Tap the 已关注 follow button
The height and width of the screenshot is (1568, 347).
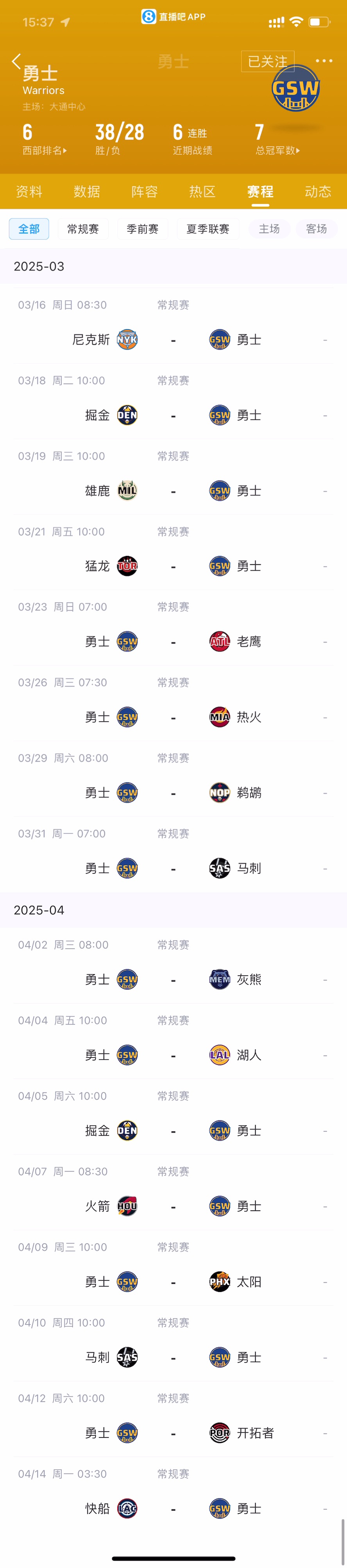point(268,61)
